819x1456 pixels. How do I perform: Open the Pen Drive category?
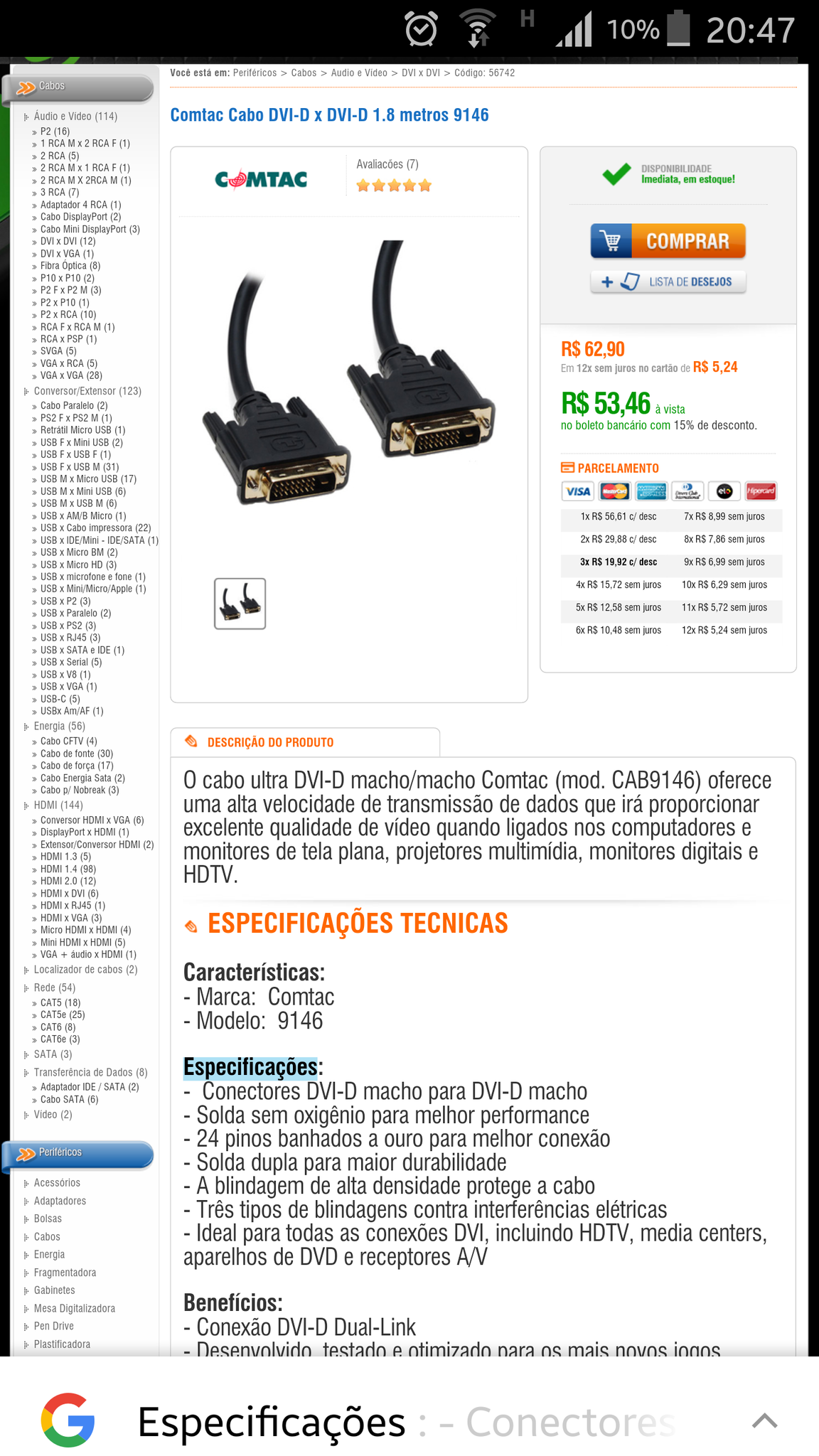click(x=54, y=1326)
